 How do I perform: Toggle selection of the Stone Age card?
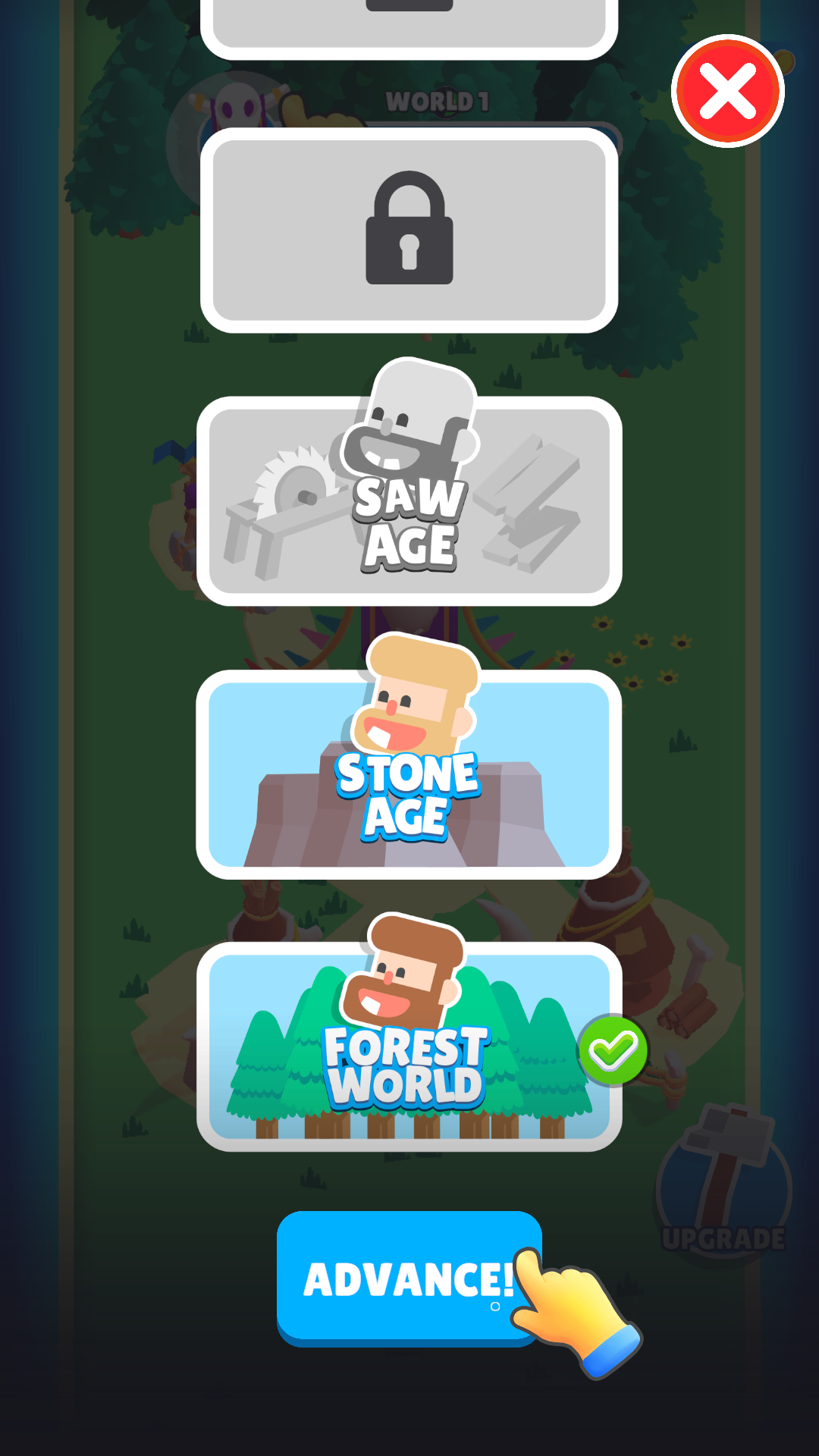[x=409, y=770]
